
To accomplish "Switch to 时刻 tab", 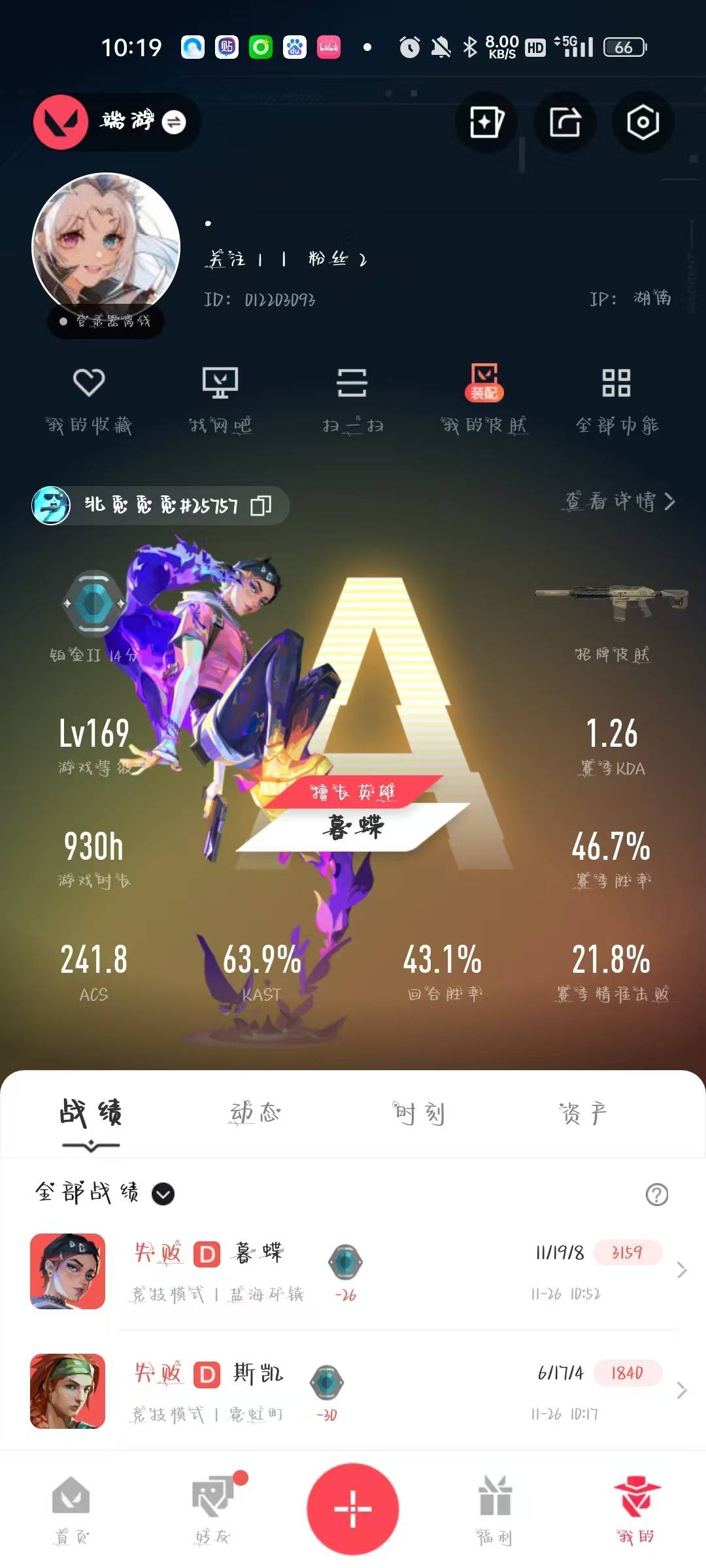I will click(x=419, y=1113).
